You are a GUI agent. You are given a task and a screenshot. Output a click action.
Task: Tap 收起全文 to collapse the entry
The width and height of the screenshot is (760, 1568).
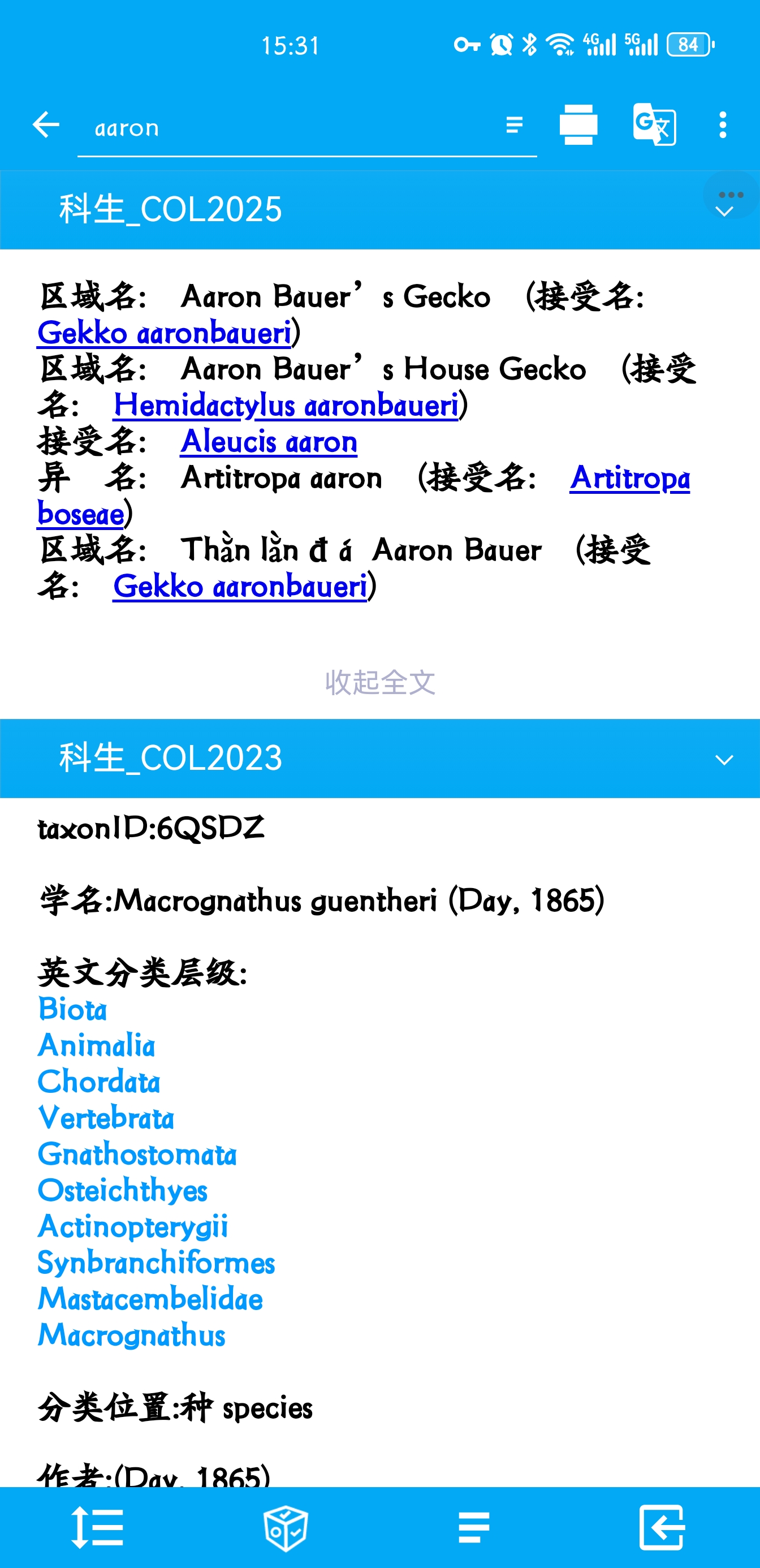pyautogui.click(x=379, y=682)
